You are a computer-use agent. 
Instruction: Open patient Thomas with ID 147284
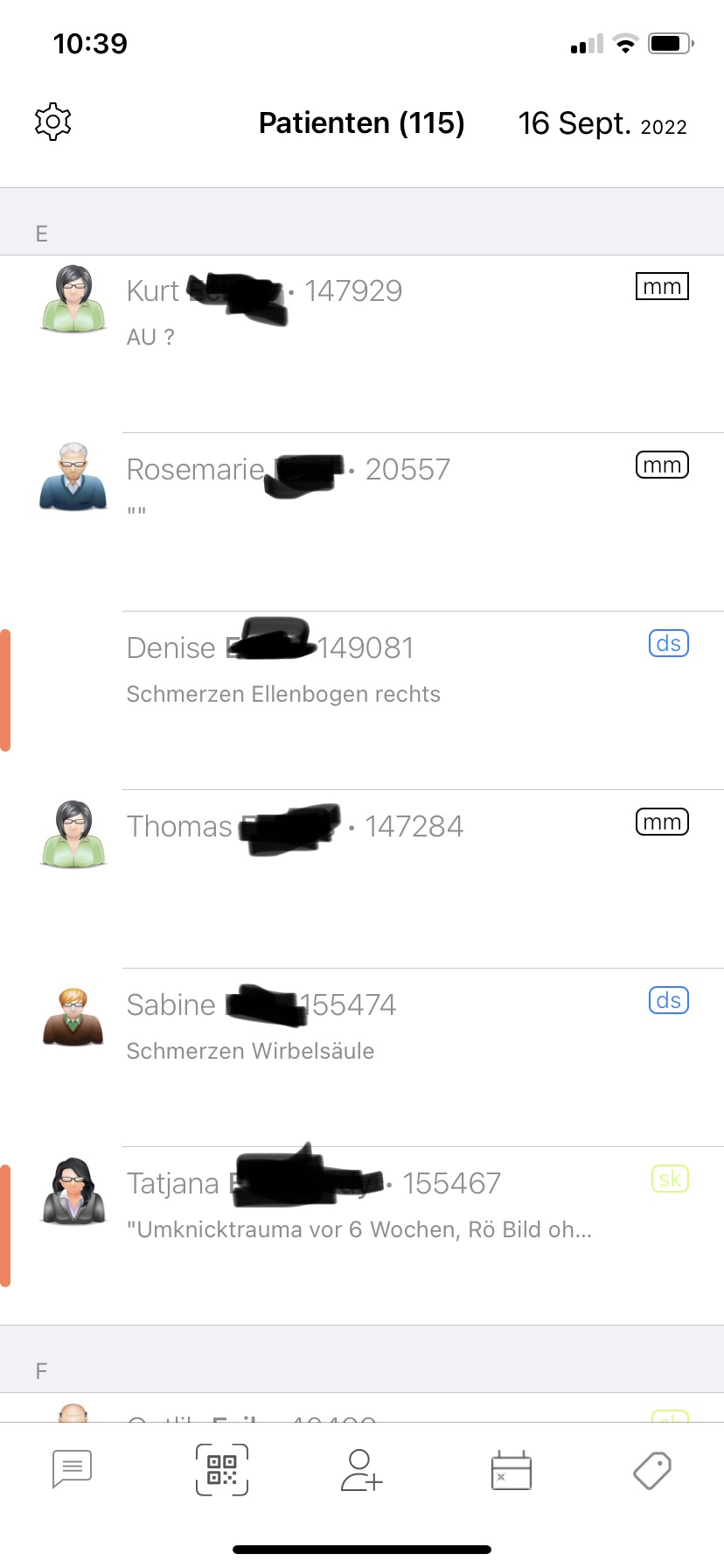click(362, 879)
